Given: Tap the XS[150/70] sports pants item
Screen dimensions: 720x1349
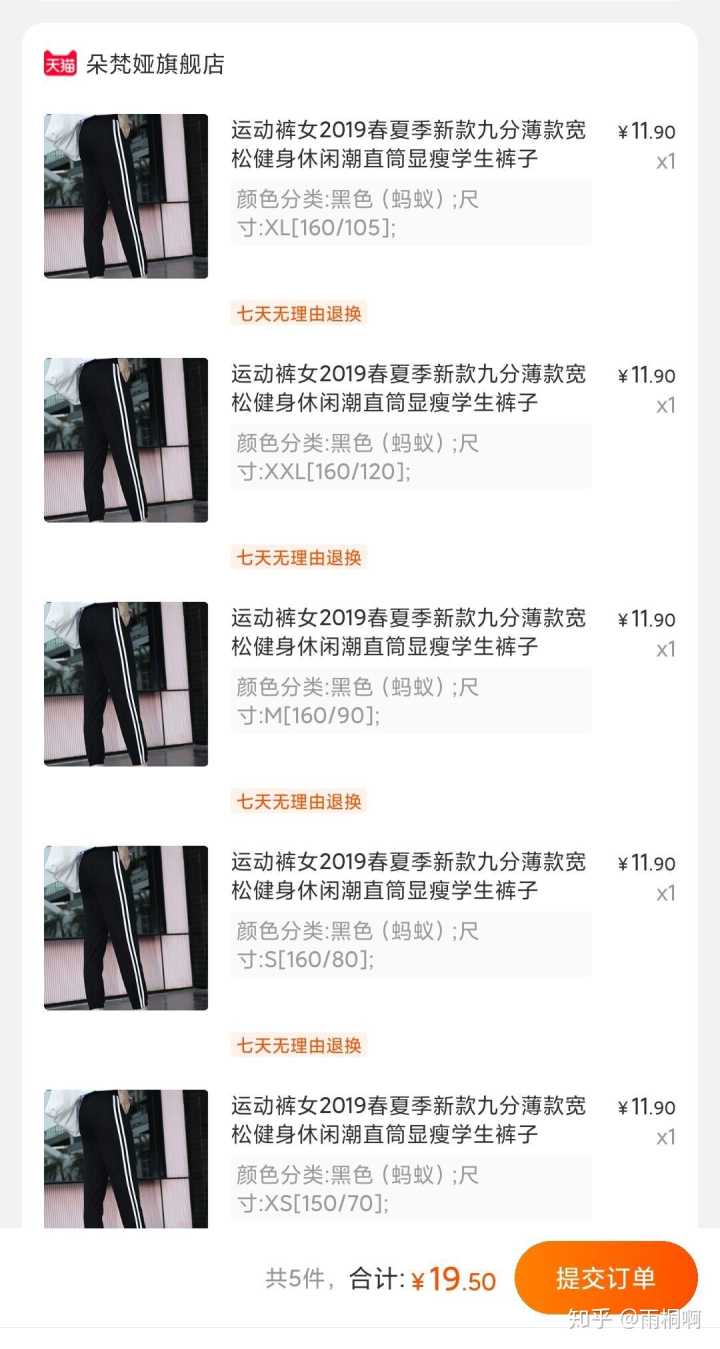Looking at the screenshot, I should pos(408,1121).
